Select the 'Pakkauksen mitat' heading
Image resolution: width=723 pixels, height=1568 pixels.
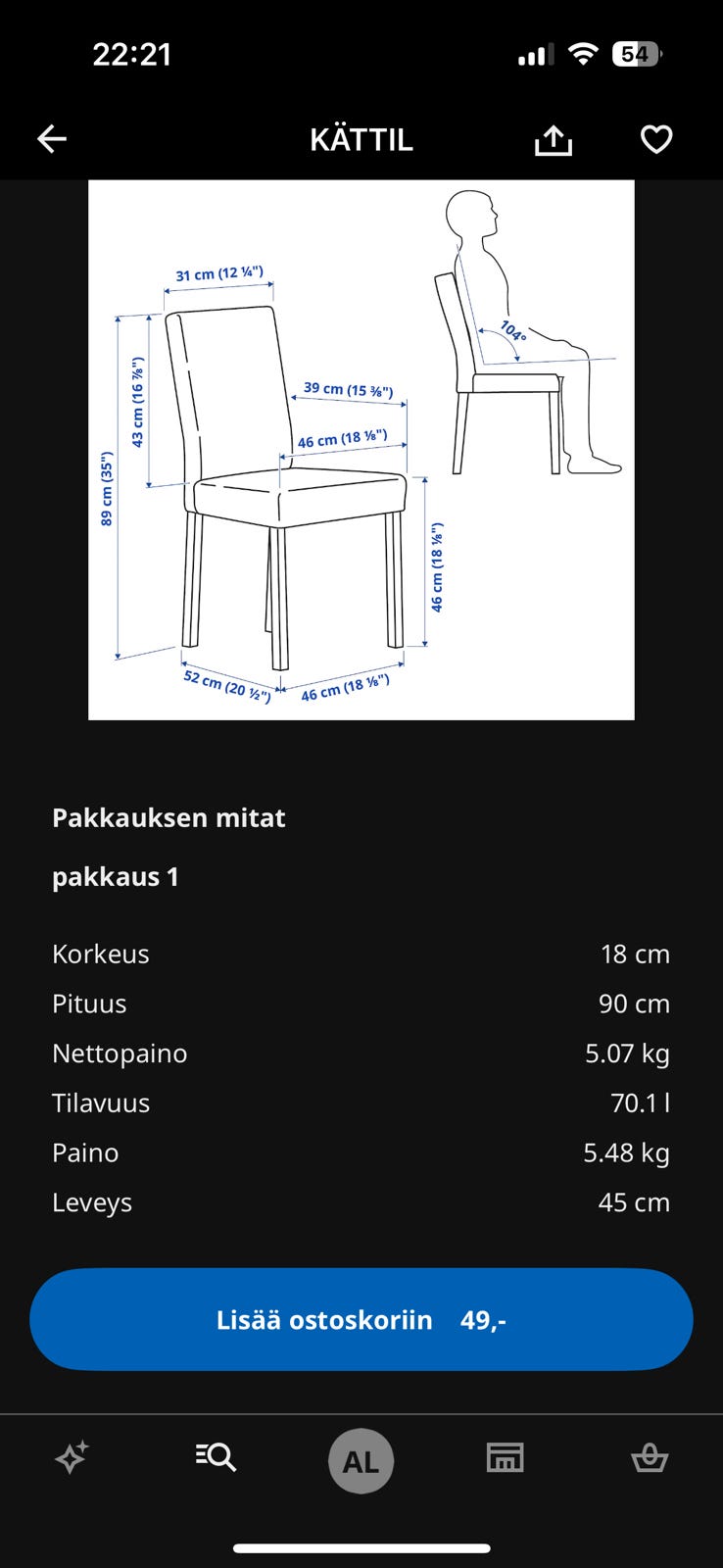point(168,817)
